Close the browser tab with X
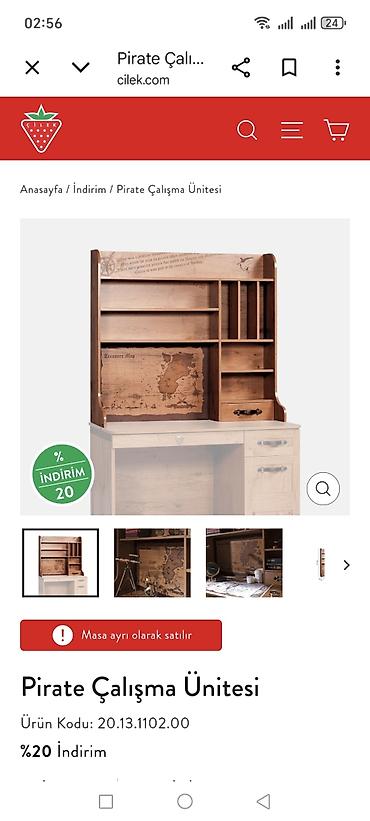 pos(32,68)
